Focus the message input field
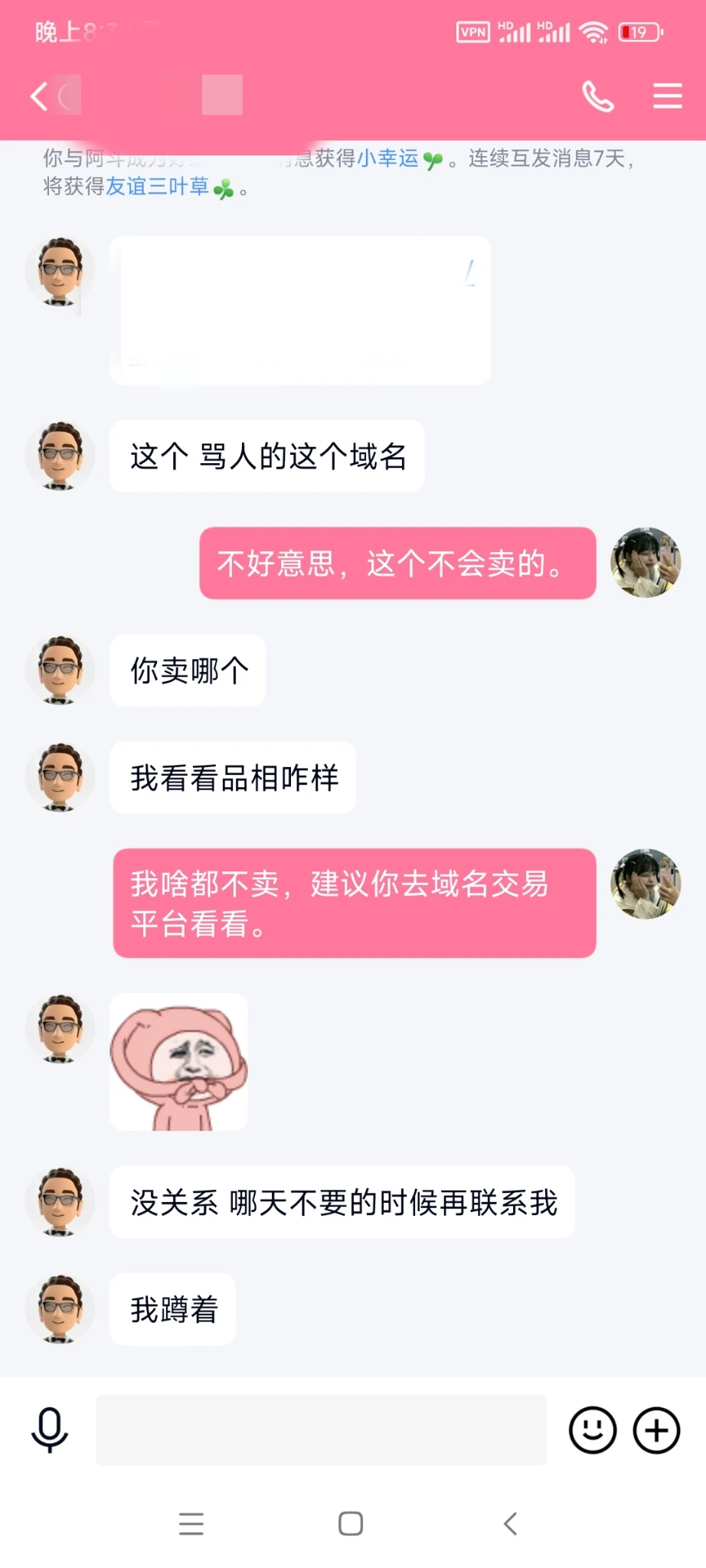The height and width of the screenshot is (1568, 706). coord(321,1429)
